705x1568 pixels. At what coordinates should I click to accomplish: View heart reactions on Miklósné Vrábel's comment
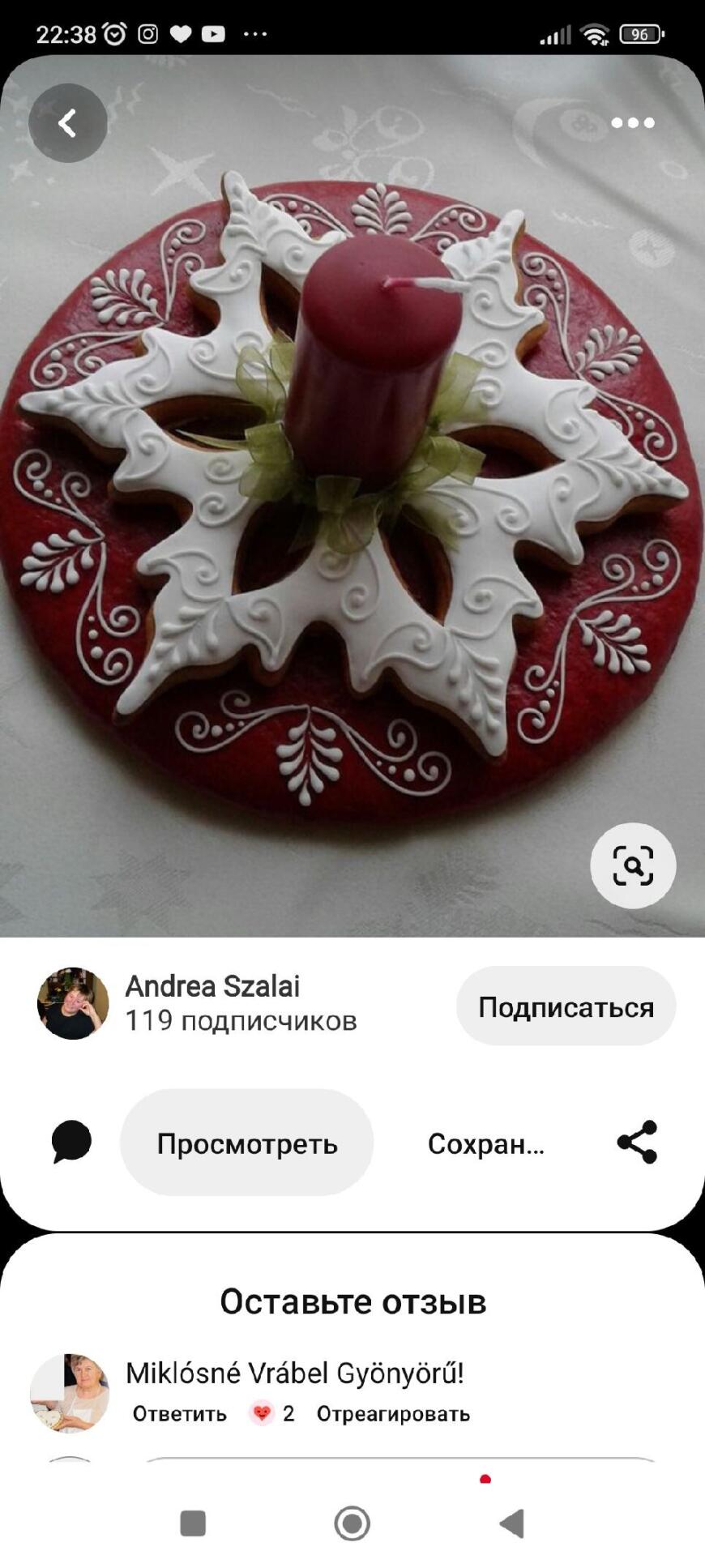[x=271, y=1414]
